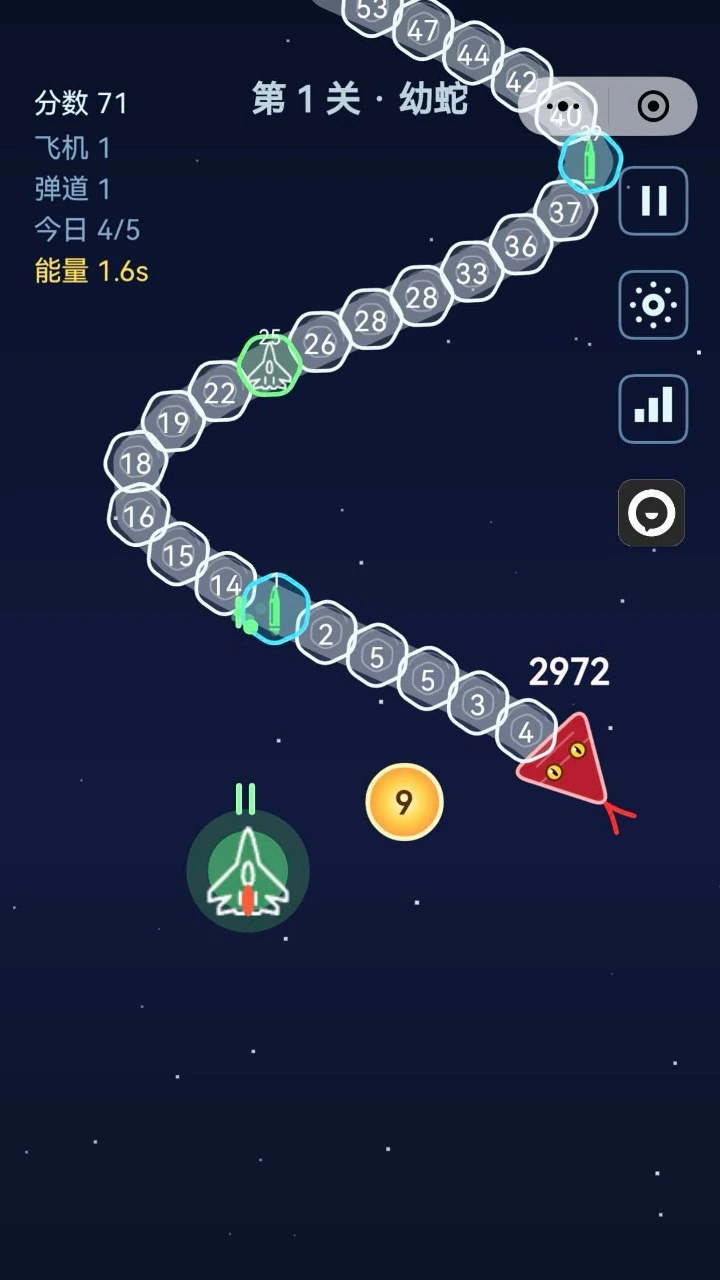Open the mini program overflow menu
Image resolution: width=720 pixels, height=1280 pixels.
point(564,107)
